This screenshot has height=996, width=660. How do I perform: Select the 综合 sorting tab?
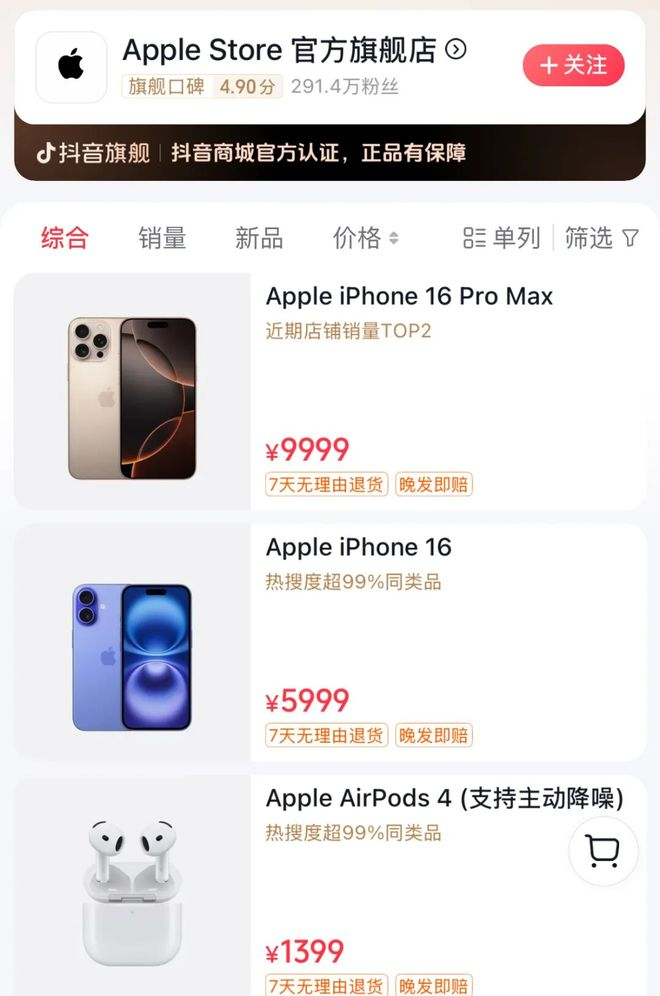coord(65,238)
